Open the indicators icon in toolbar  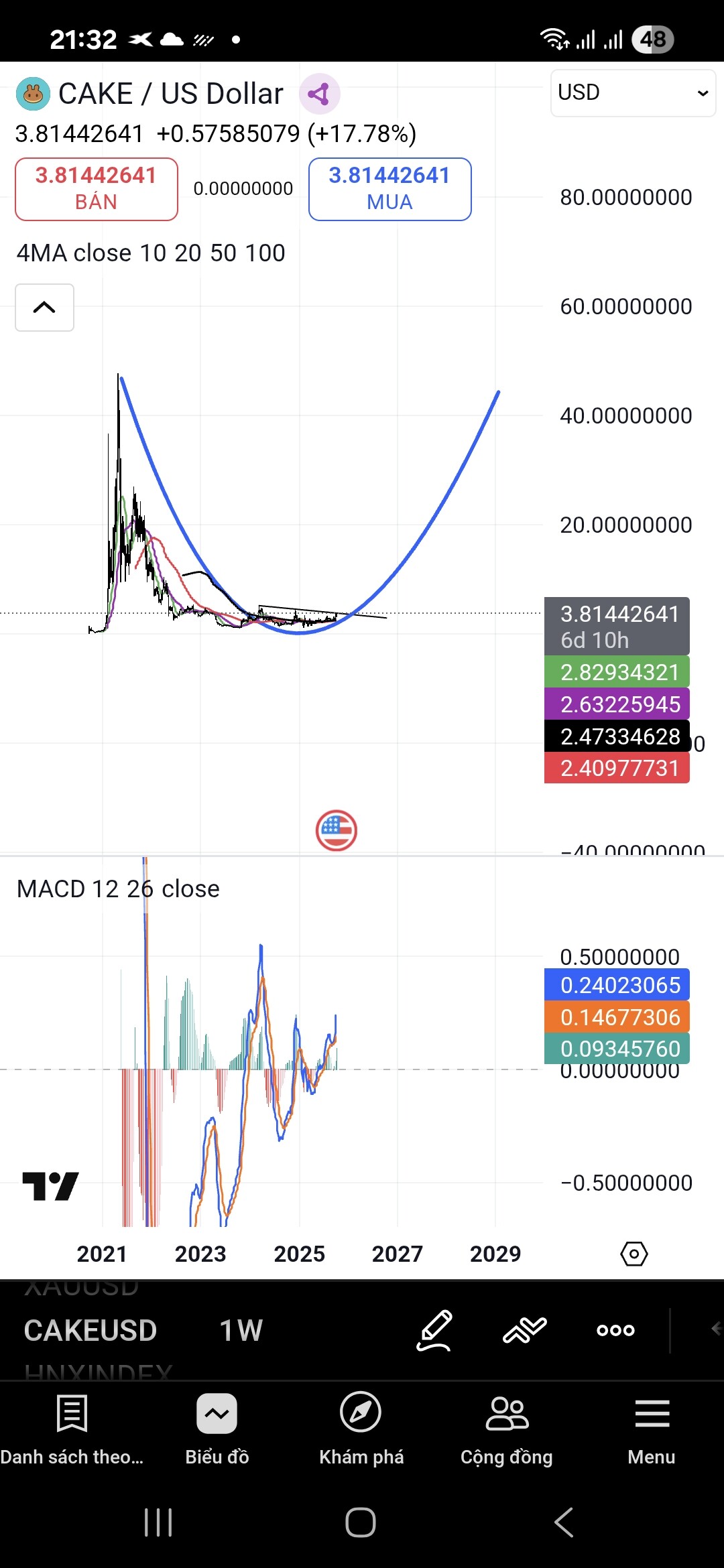(524, 1330)
